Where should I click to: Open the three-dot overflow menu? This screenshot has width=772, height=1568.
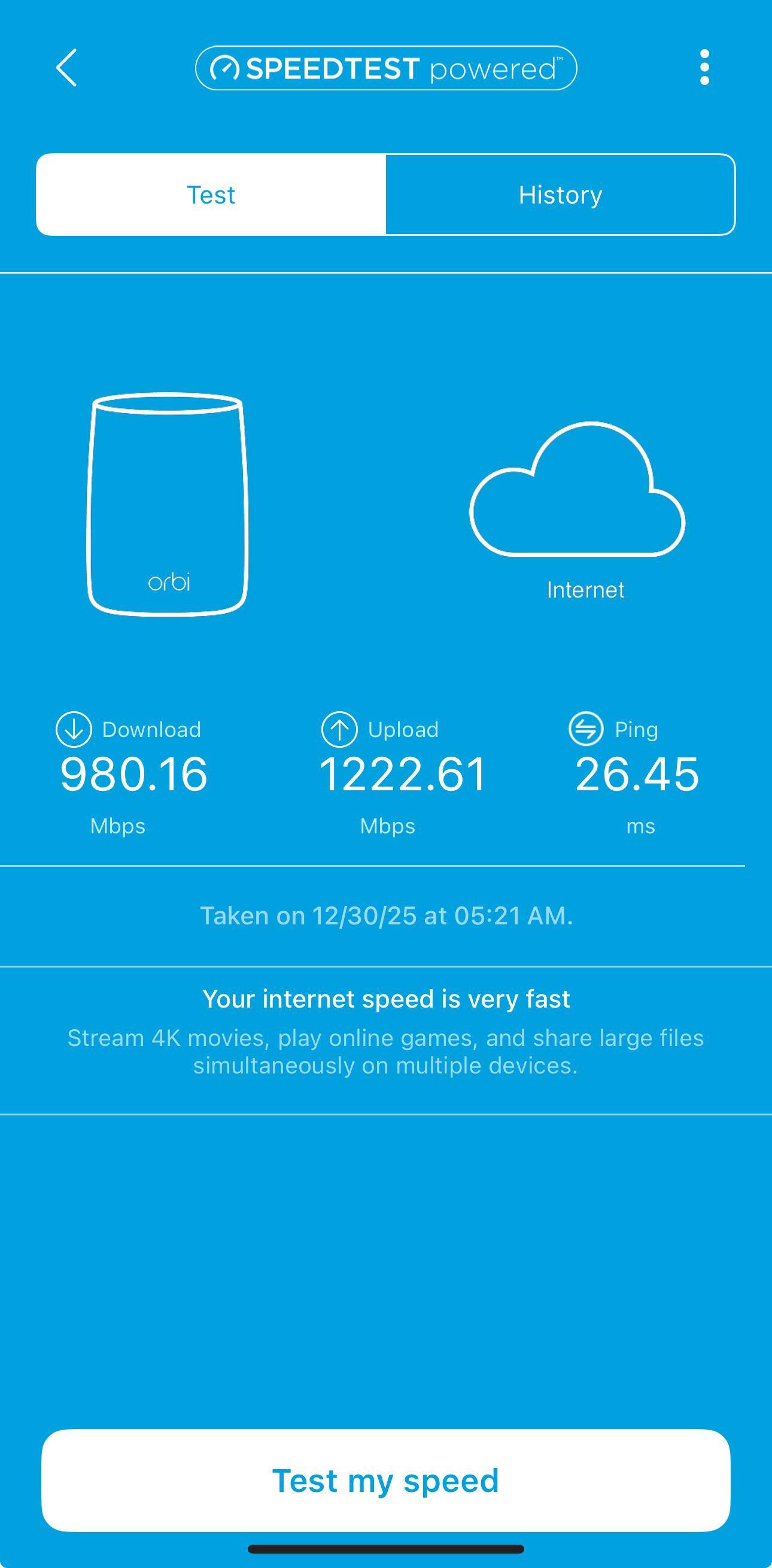click(704, 68)
